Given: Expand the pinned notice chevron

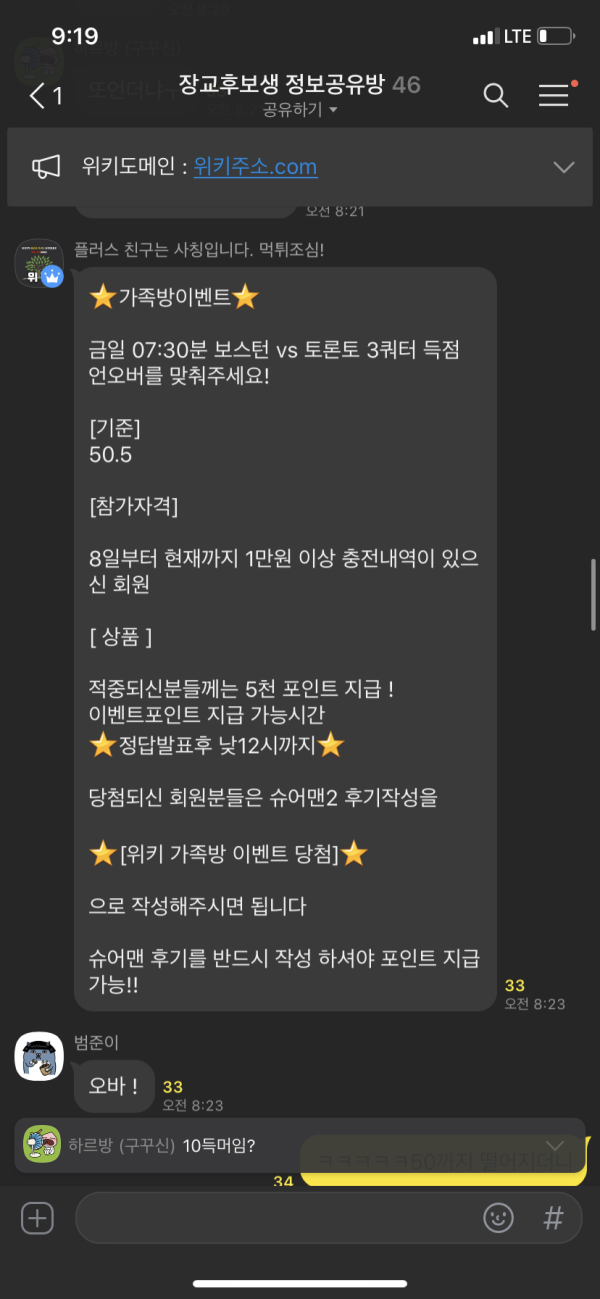Looking at the screenshot, I should click(x=564, y=167).
